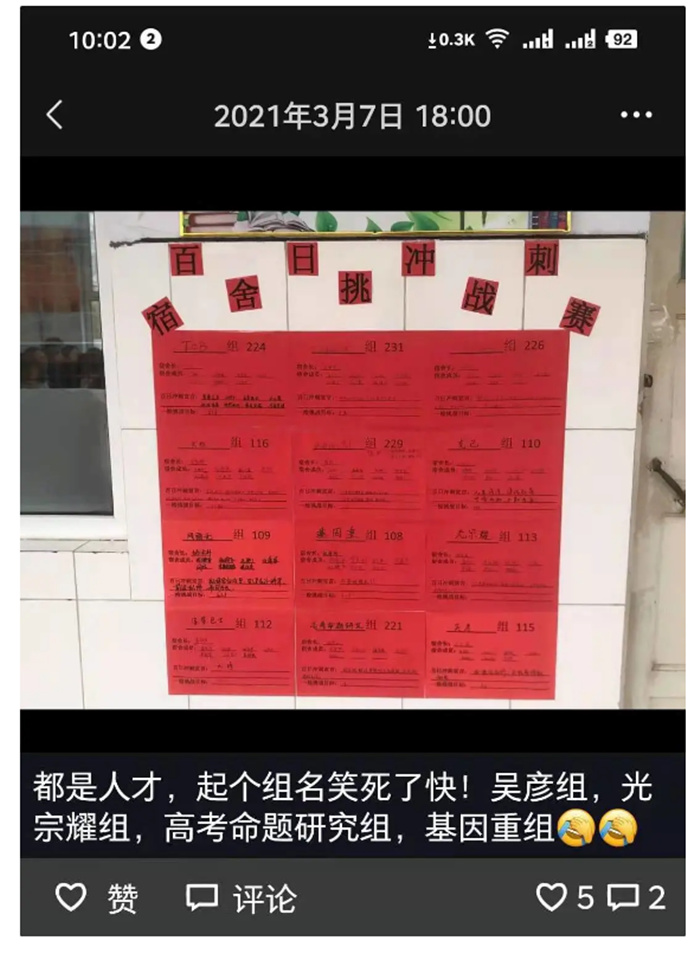The image size is (700, 953).
Task: Go back using the back arrow
Action: tap(55, 115)
